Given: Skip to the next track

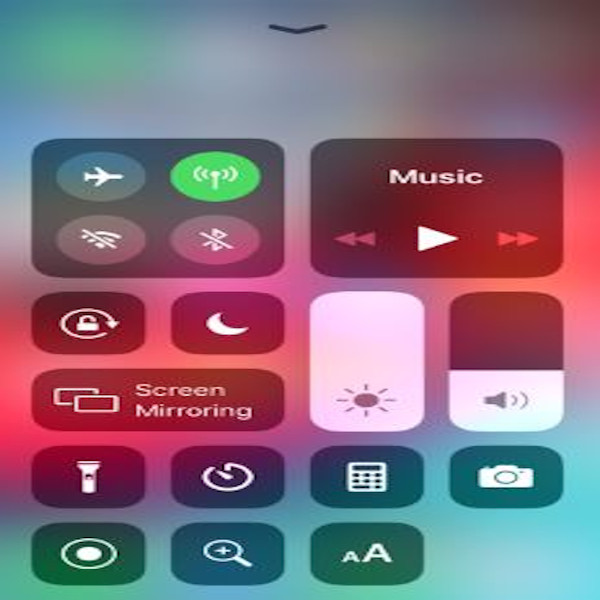Looking at the screenshot, I should 517,239.
